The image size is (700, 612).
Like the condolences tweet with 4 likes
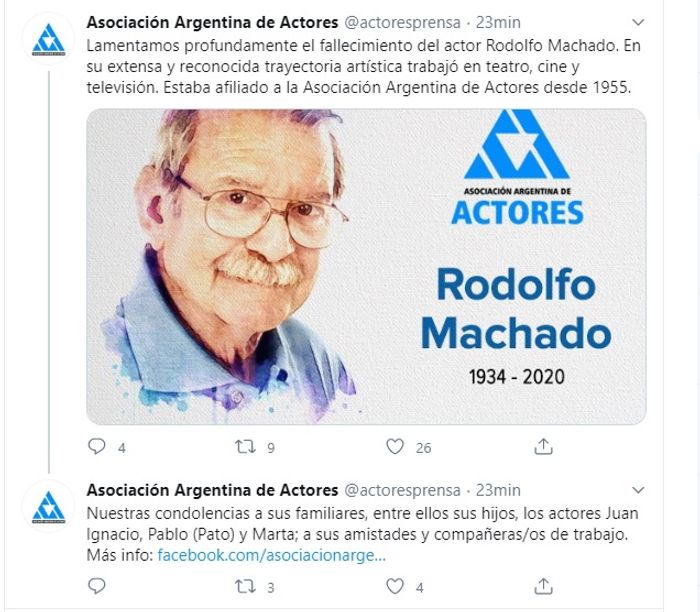tap(395, 586)
